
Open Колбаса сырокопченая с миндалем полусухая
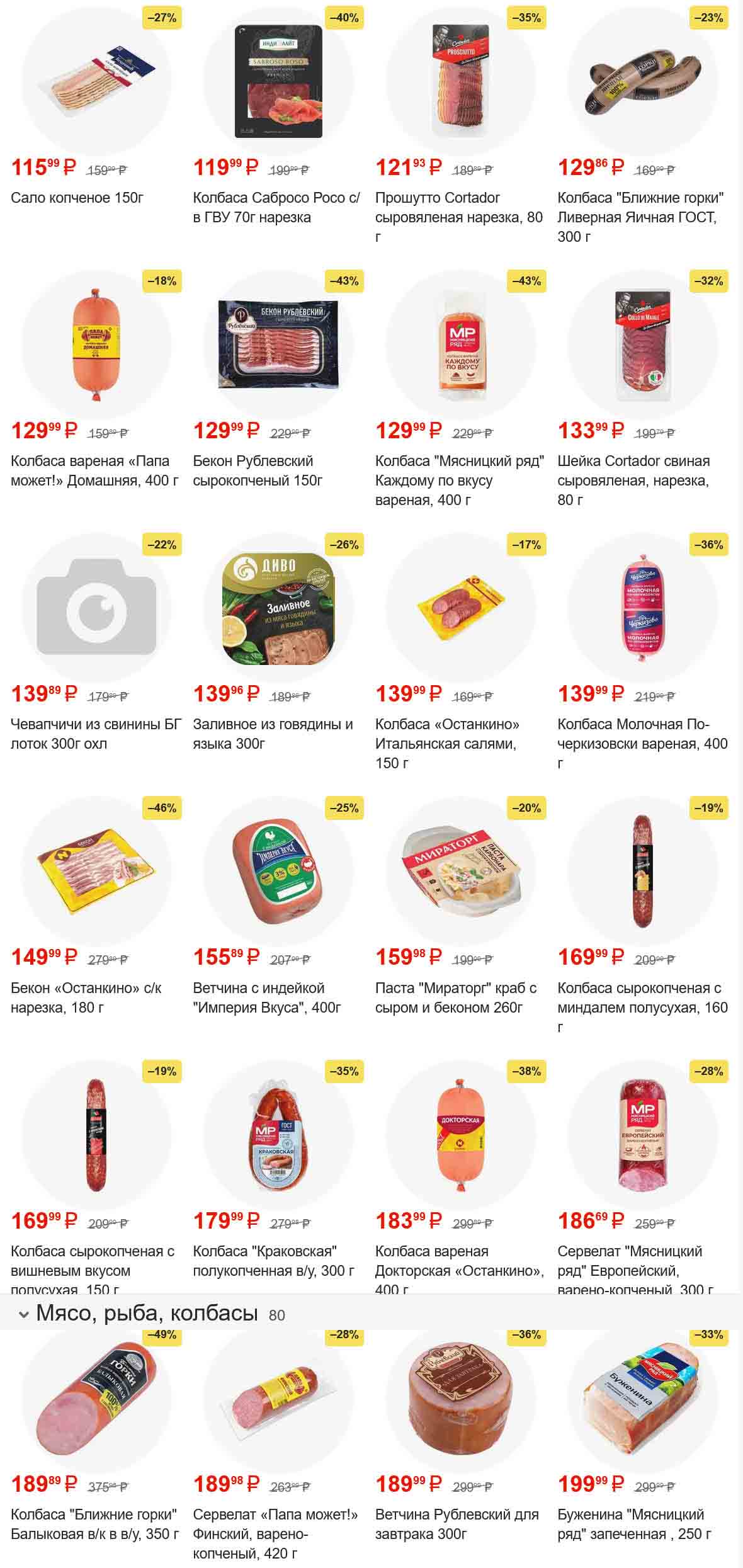pyautogui.click(x=641, y=997)
